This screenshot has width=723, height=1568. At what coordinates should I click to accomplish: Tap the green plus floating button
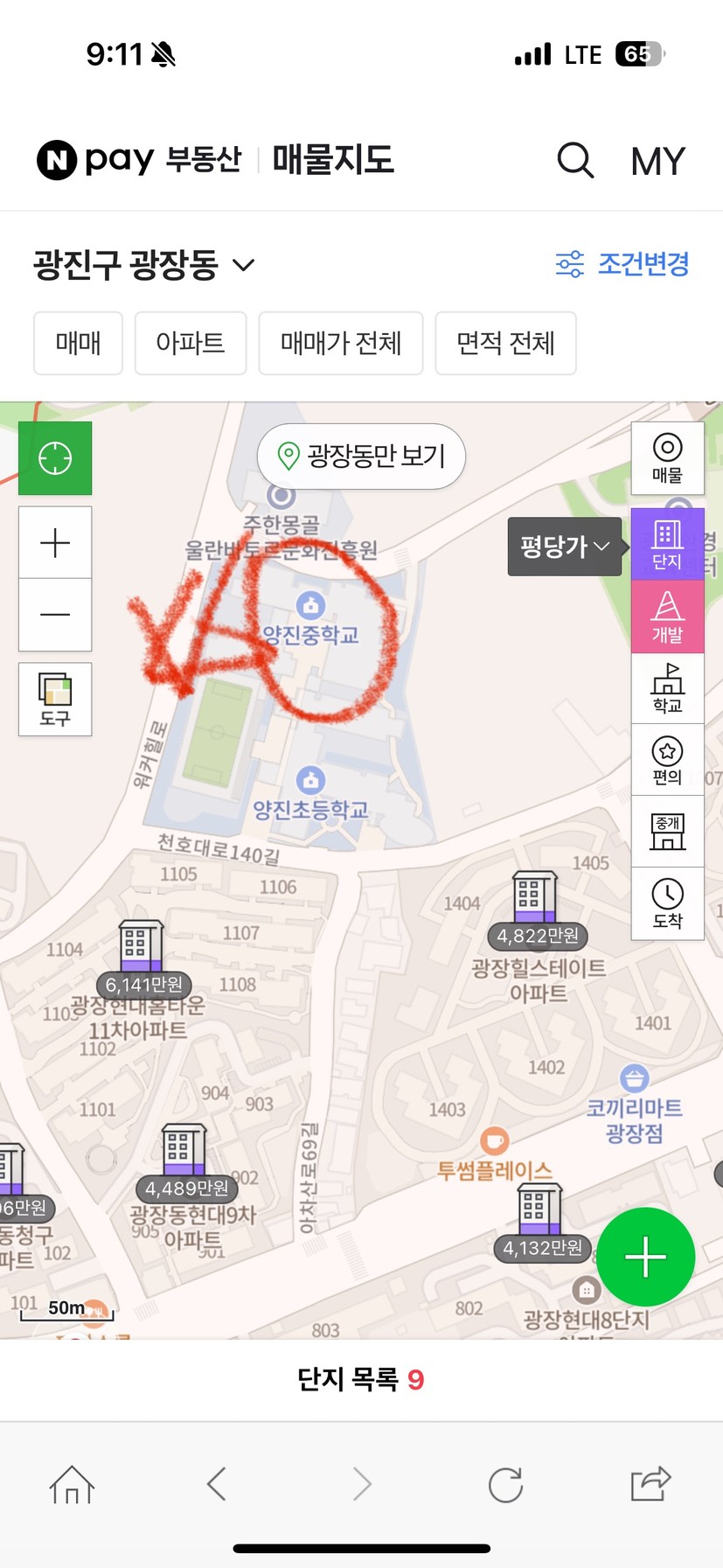pos(646,1257)
